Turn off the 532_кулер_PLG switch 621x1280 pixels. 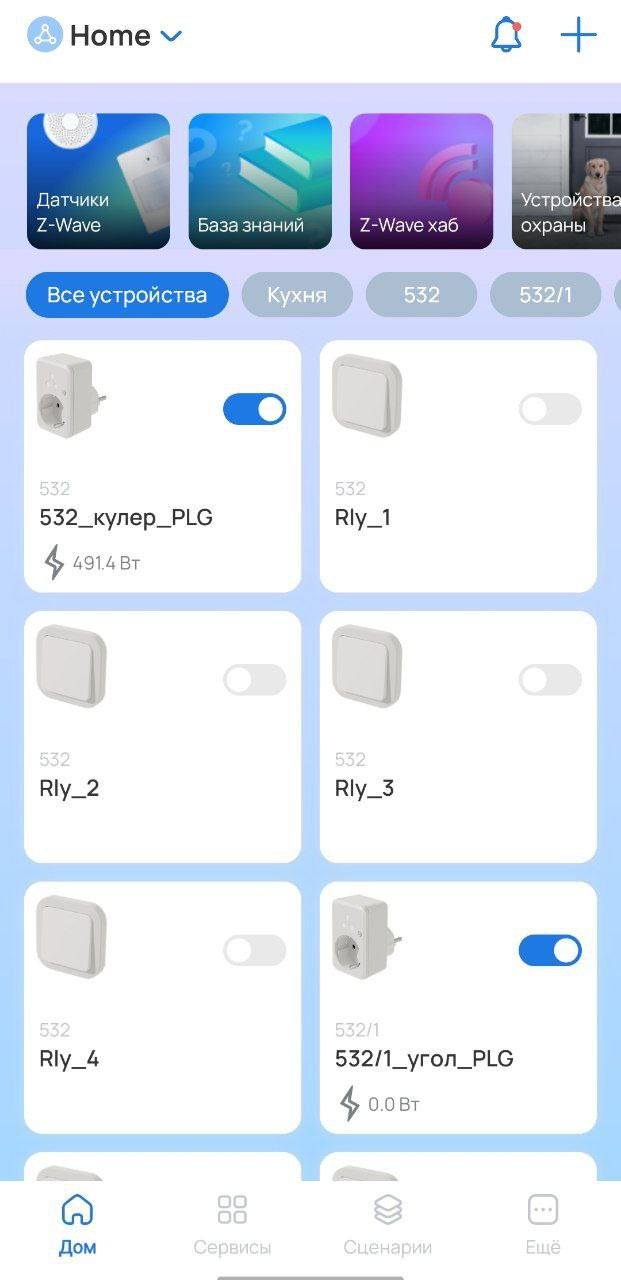tap(254, 409)
